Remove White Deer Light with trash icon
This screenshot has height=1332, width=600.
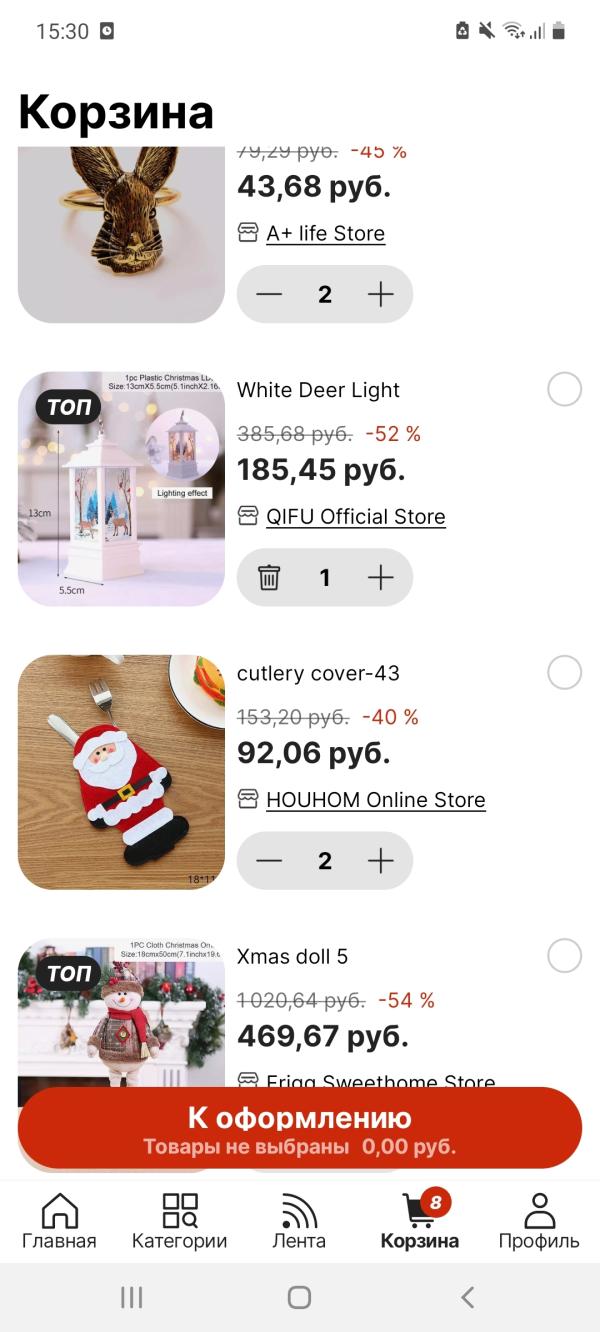pyautogui.click(x=269, y=577)
